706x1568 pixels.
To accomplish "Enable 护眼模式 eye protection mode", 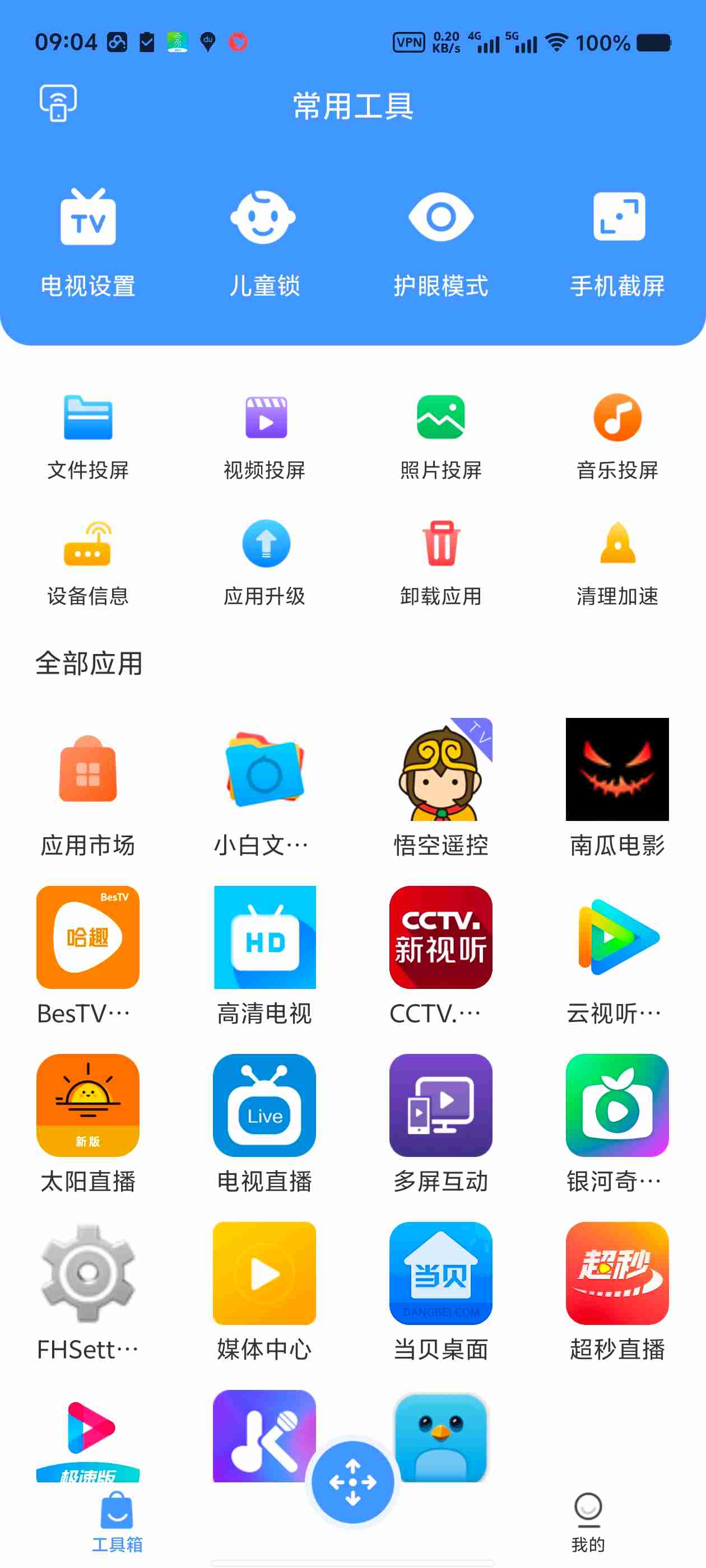I will [x=440, y=244].
